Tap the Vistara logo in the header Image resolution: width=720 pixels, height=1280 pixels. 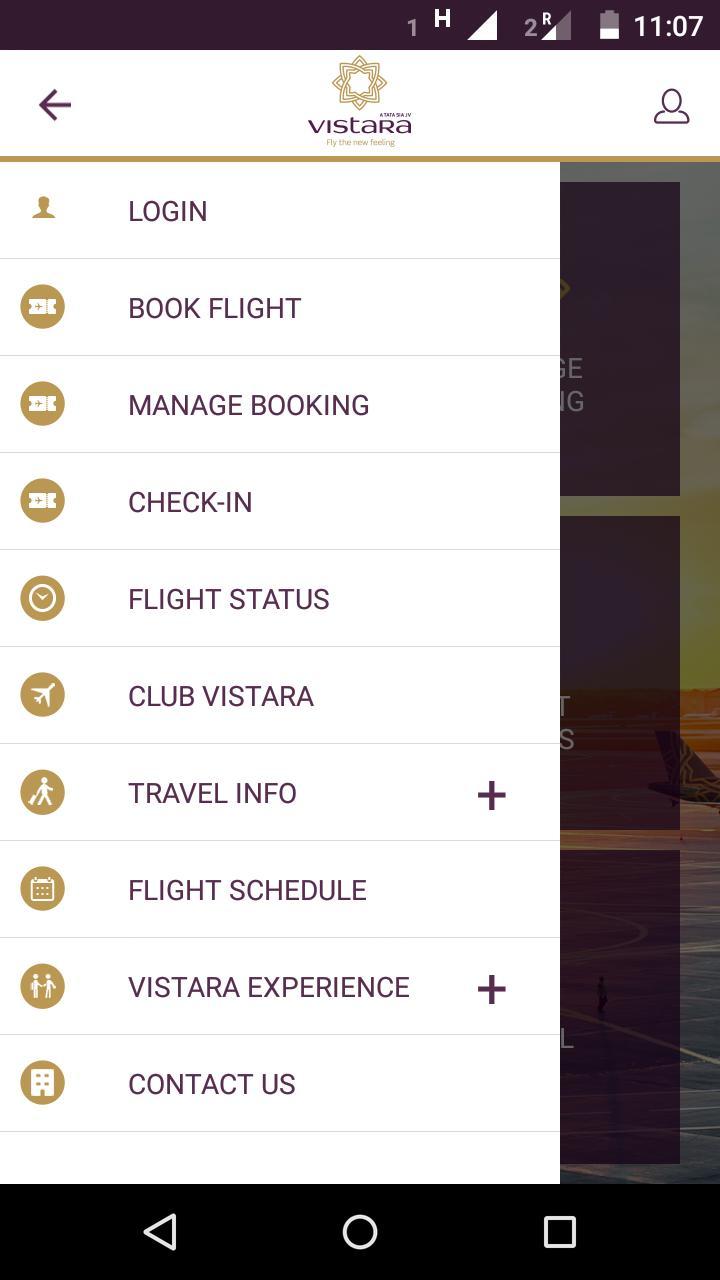click(360, 100)
